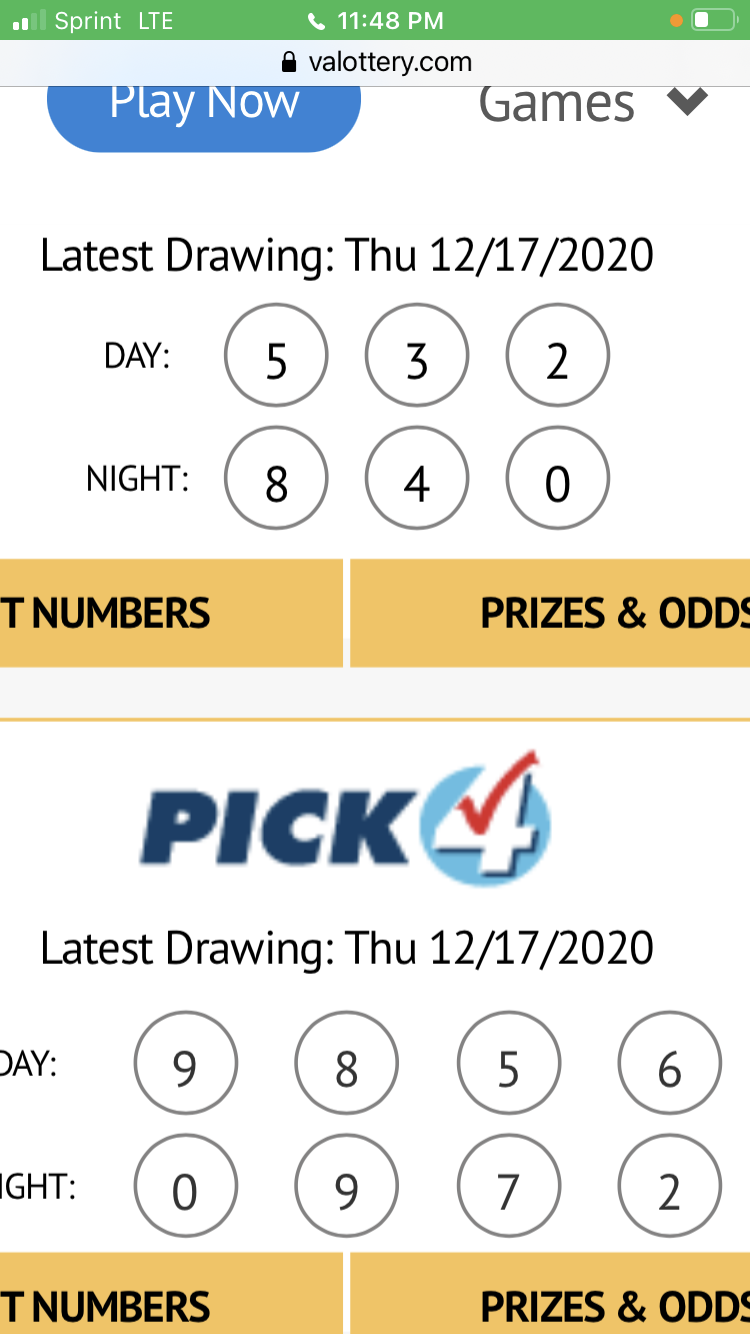Viewport: 750px width, 1334px height.
Task: Expand the Games dropdown menu
Action: [594, 104]
